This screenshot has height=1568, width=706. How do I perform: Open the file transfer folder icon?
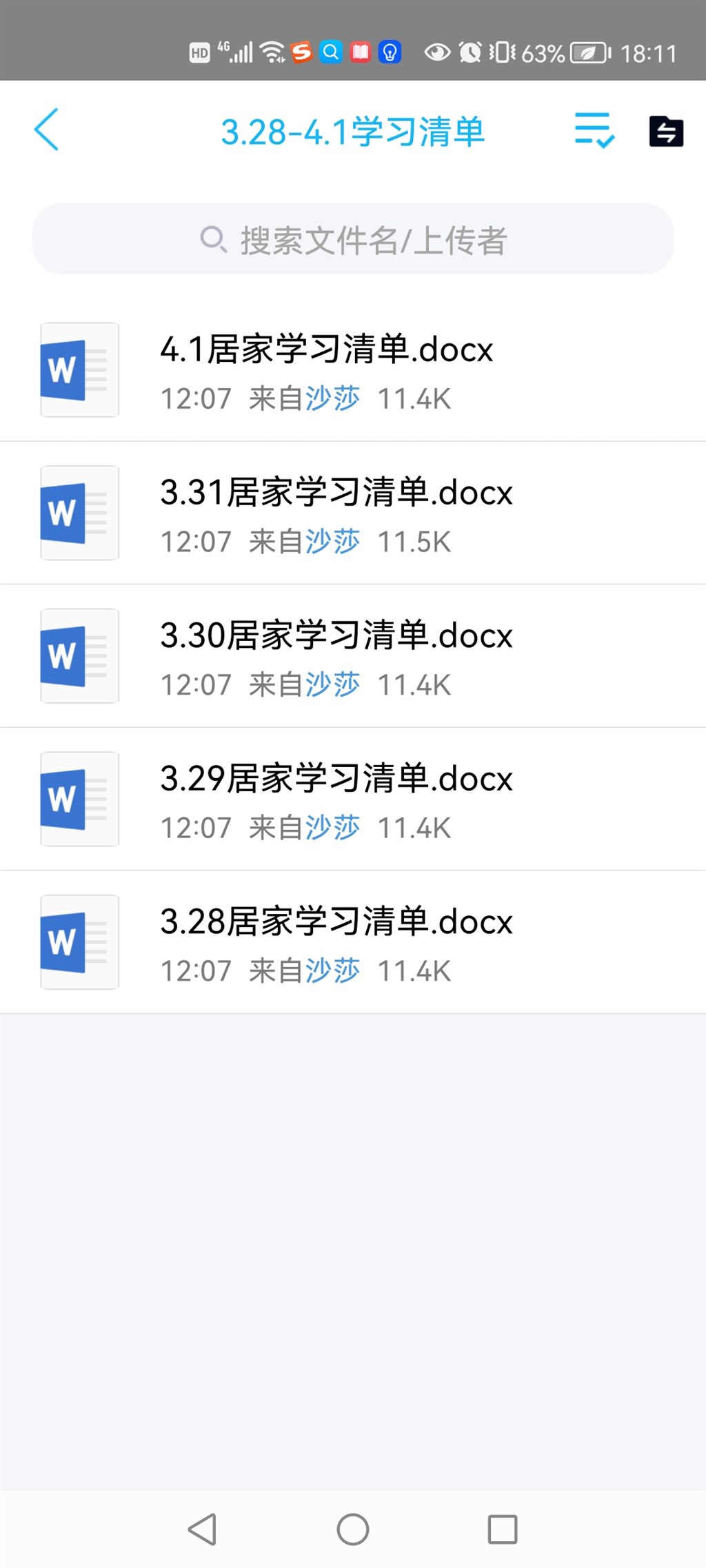[666, 131]
